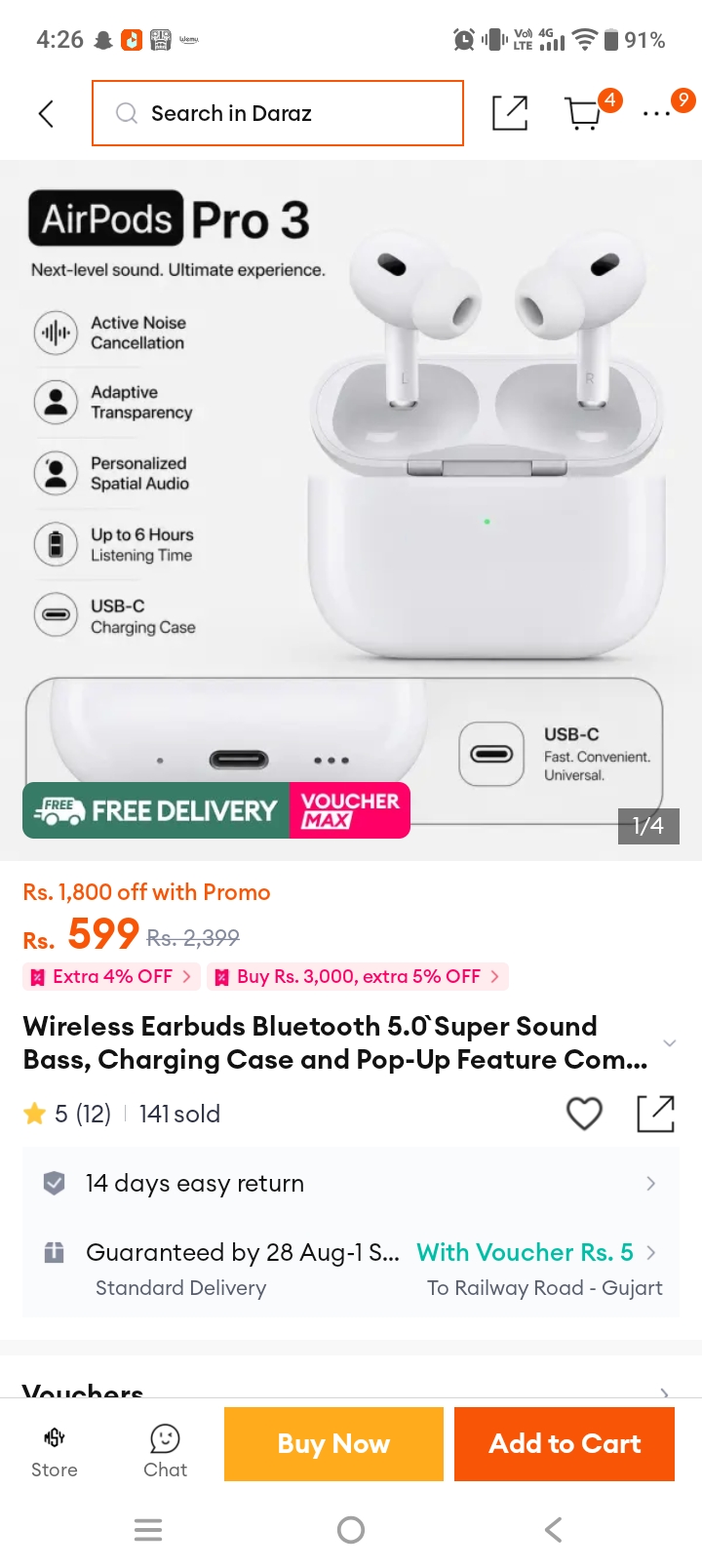Go back using the top-left arrow

click(x=46, y=114)
